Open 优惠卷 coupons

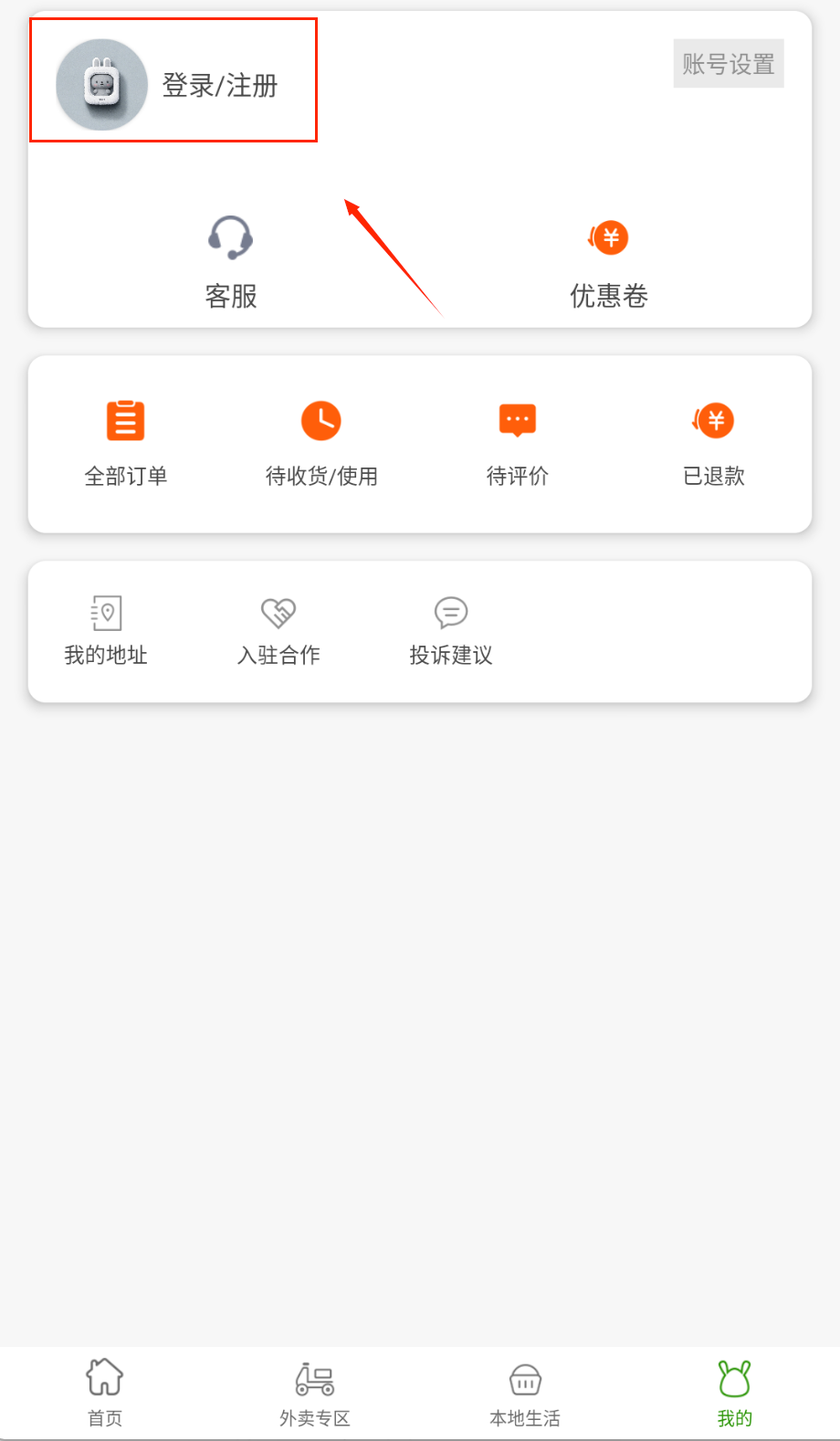pos(608,262)
